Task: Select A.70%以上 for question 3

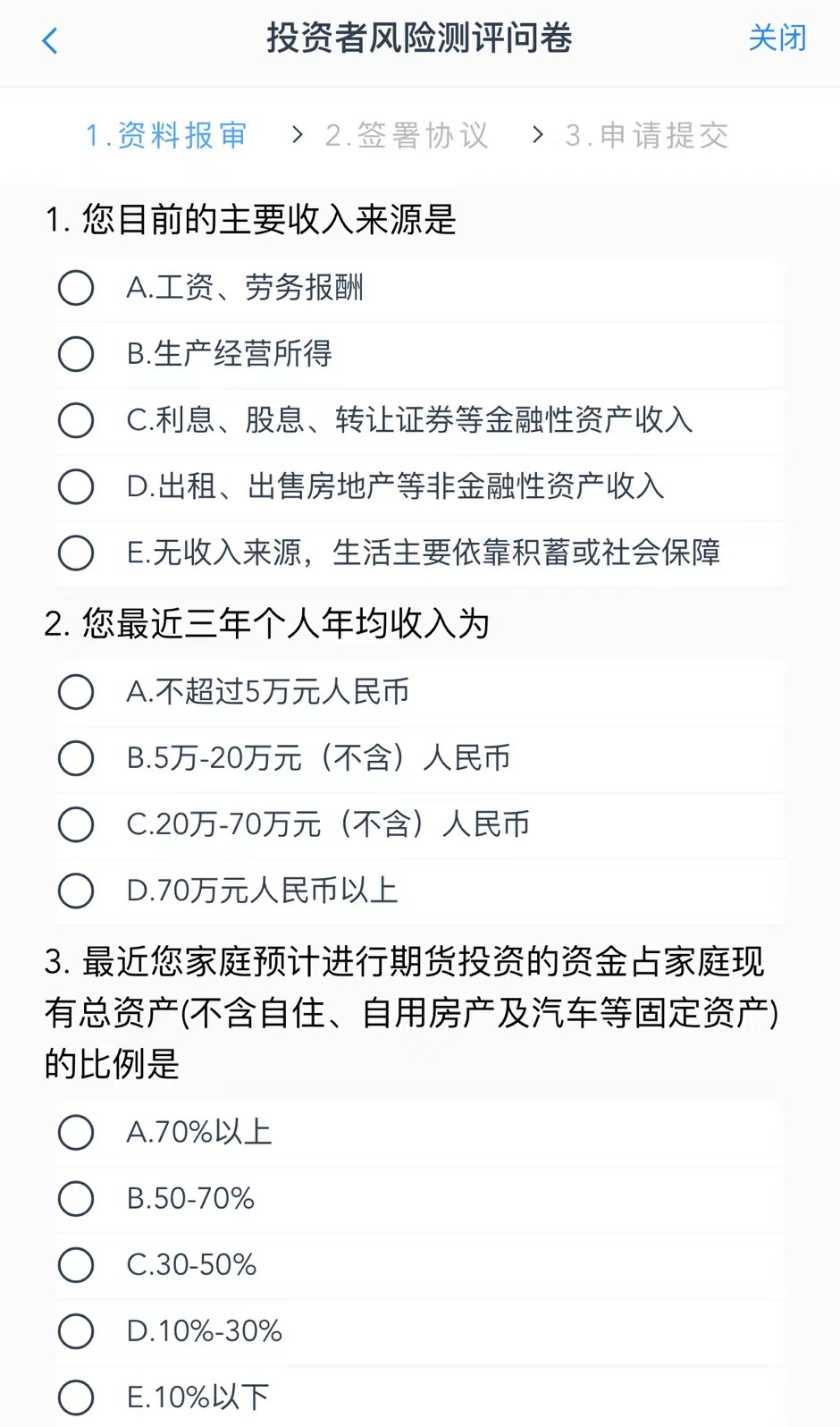Action: point(75,1133)
